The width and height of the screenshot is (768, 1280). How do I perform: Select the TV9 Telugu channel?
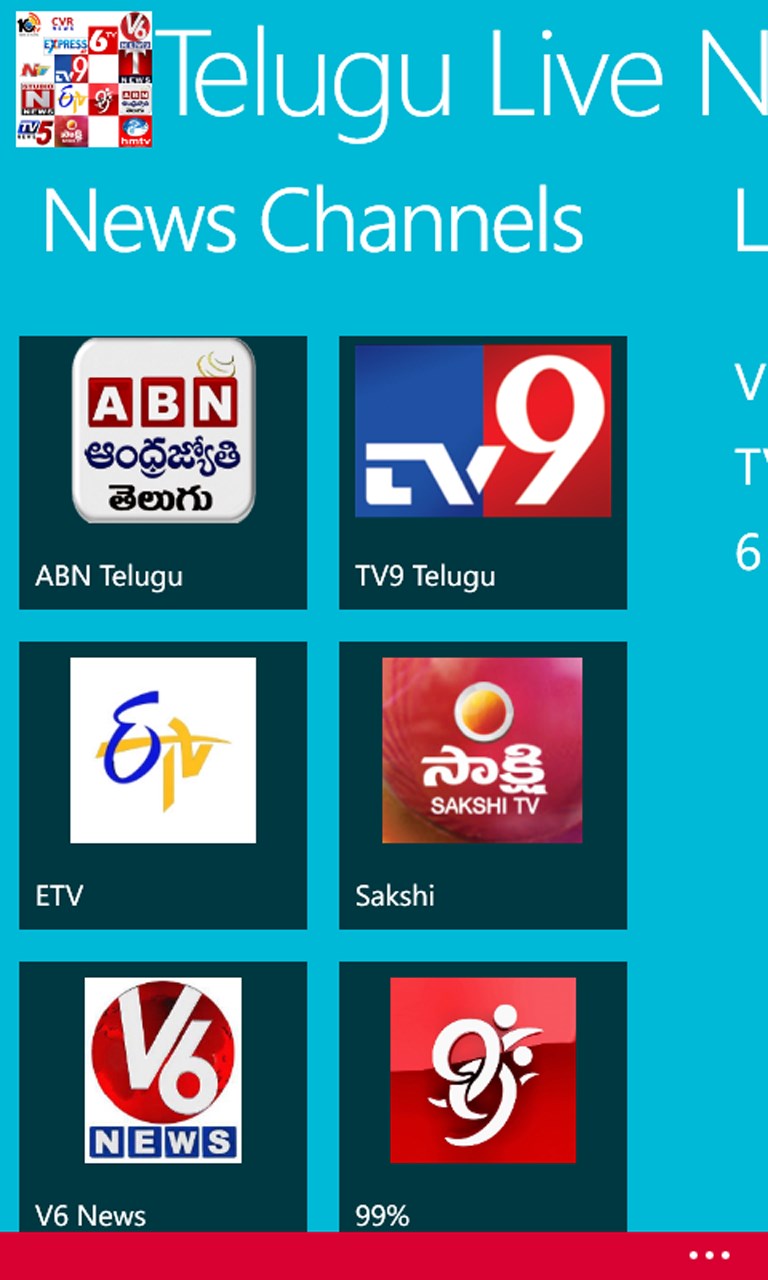pyautogui.click(x=483, y=472)
